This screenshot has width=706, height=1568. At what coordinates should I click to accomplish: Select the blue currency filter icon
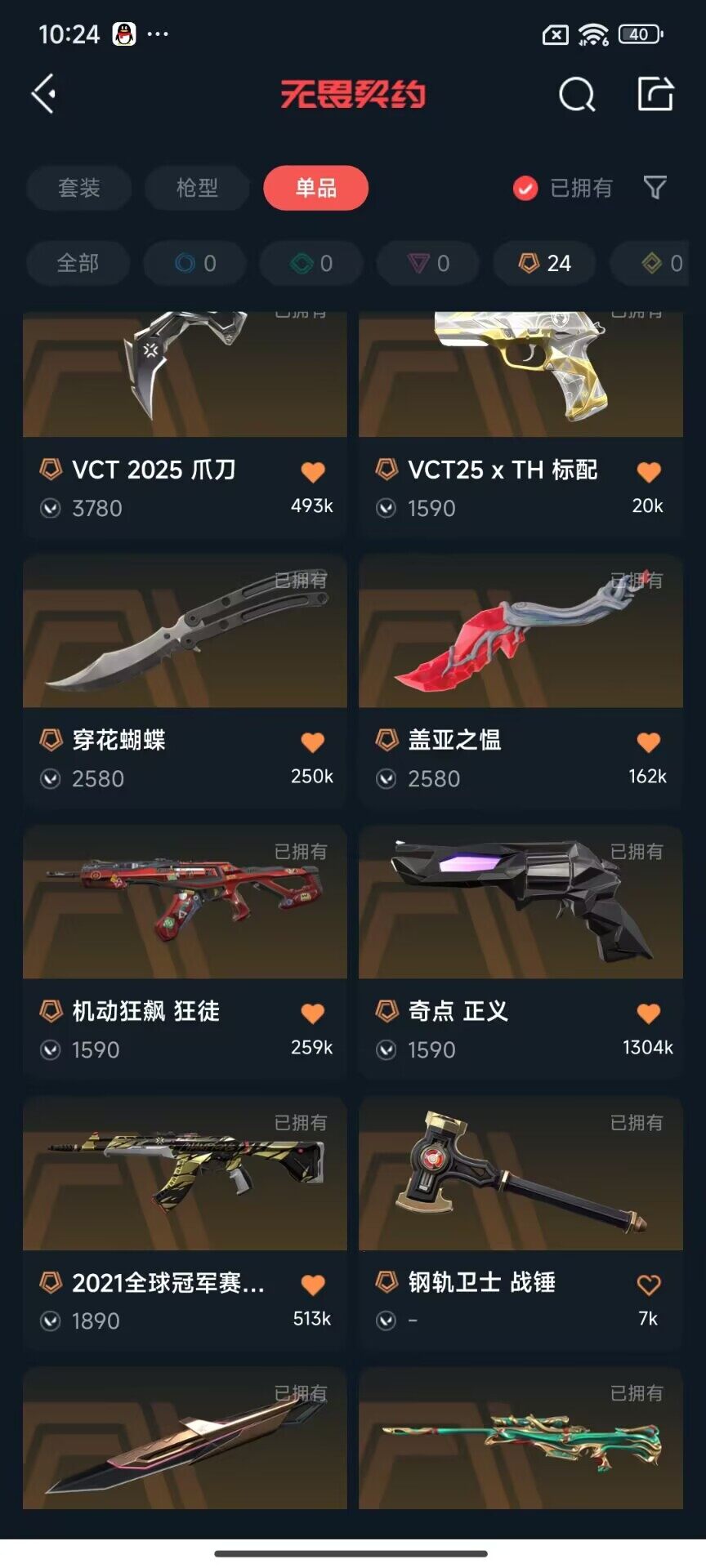(194, 263)
